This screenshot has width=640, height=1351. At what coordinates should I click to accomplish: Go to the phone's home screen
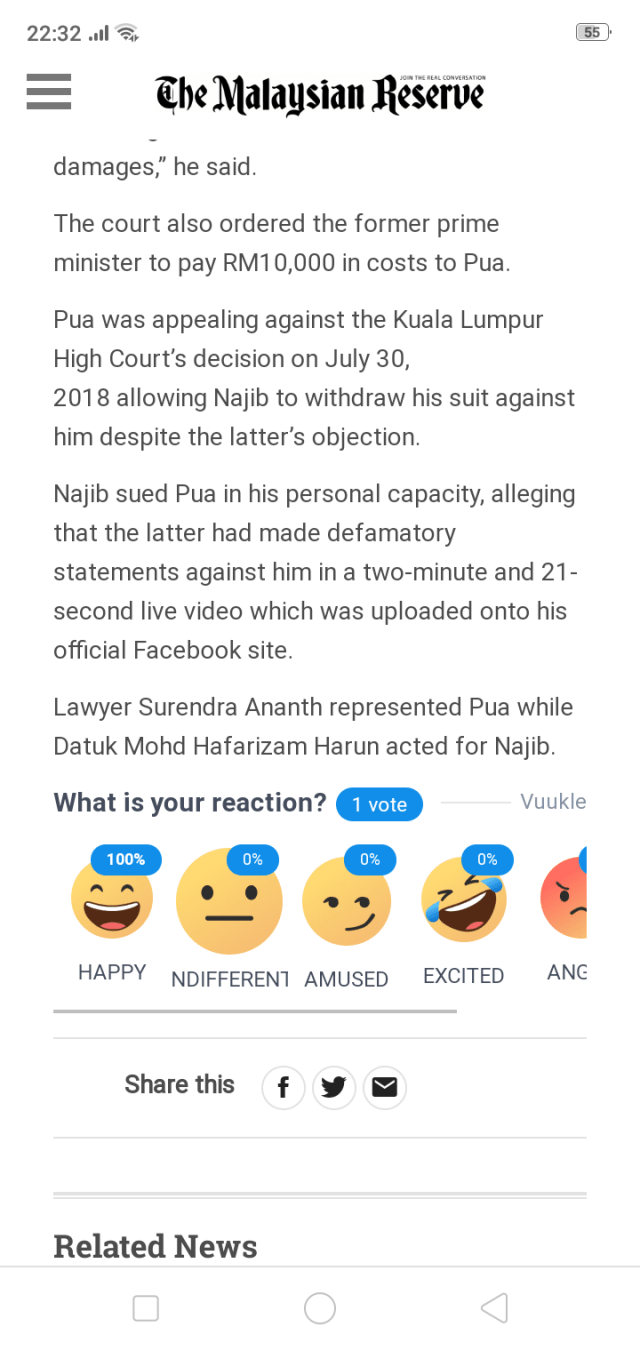click(x=320, y=1308)
